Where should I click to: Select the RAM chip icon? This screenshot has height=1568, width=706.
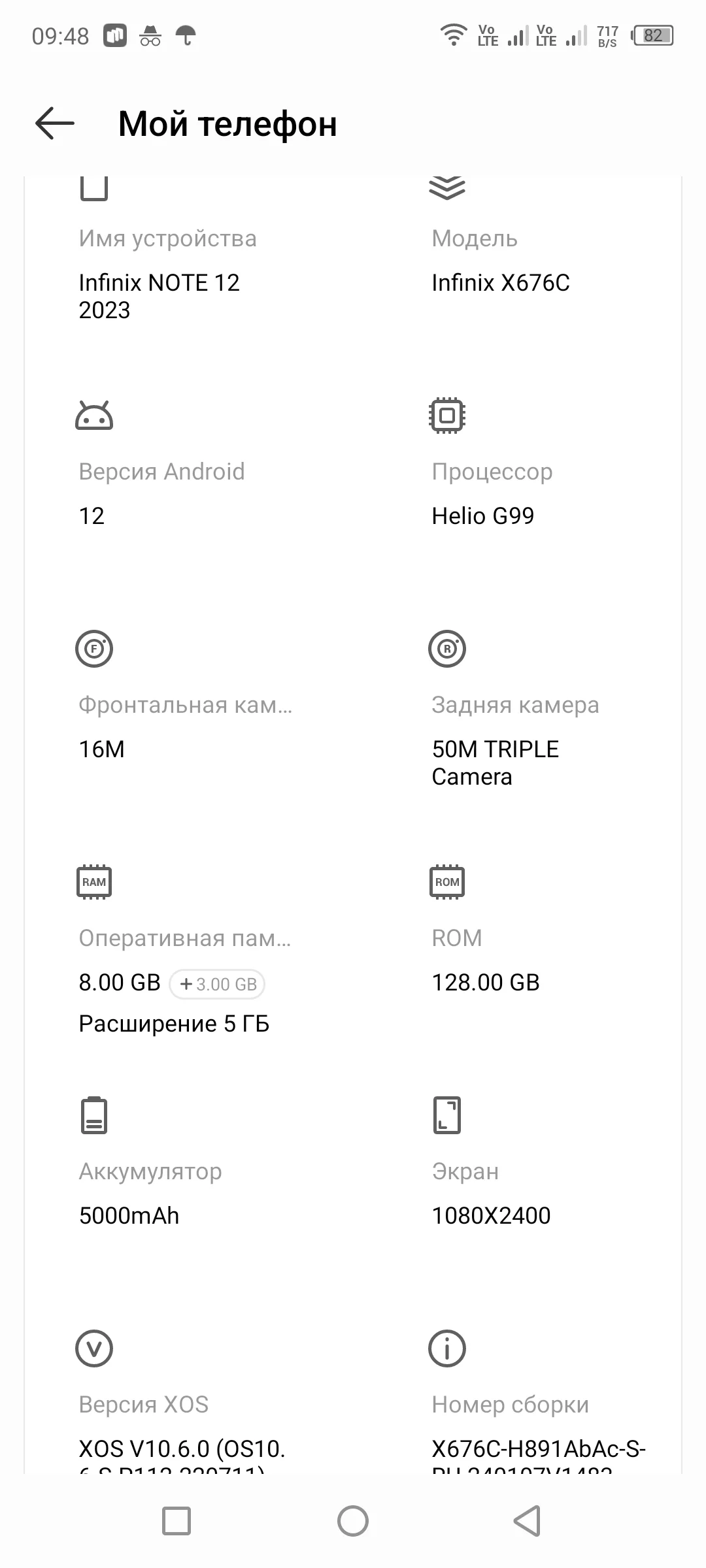93,882
